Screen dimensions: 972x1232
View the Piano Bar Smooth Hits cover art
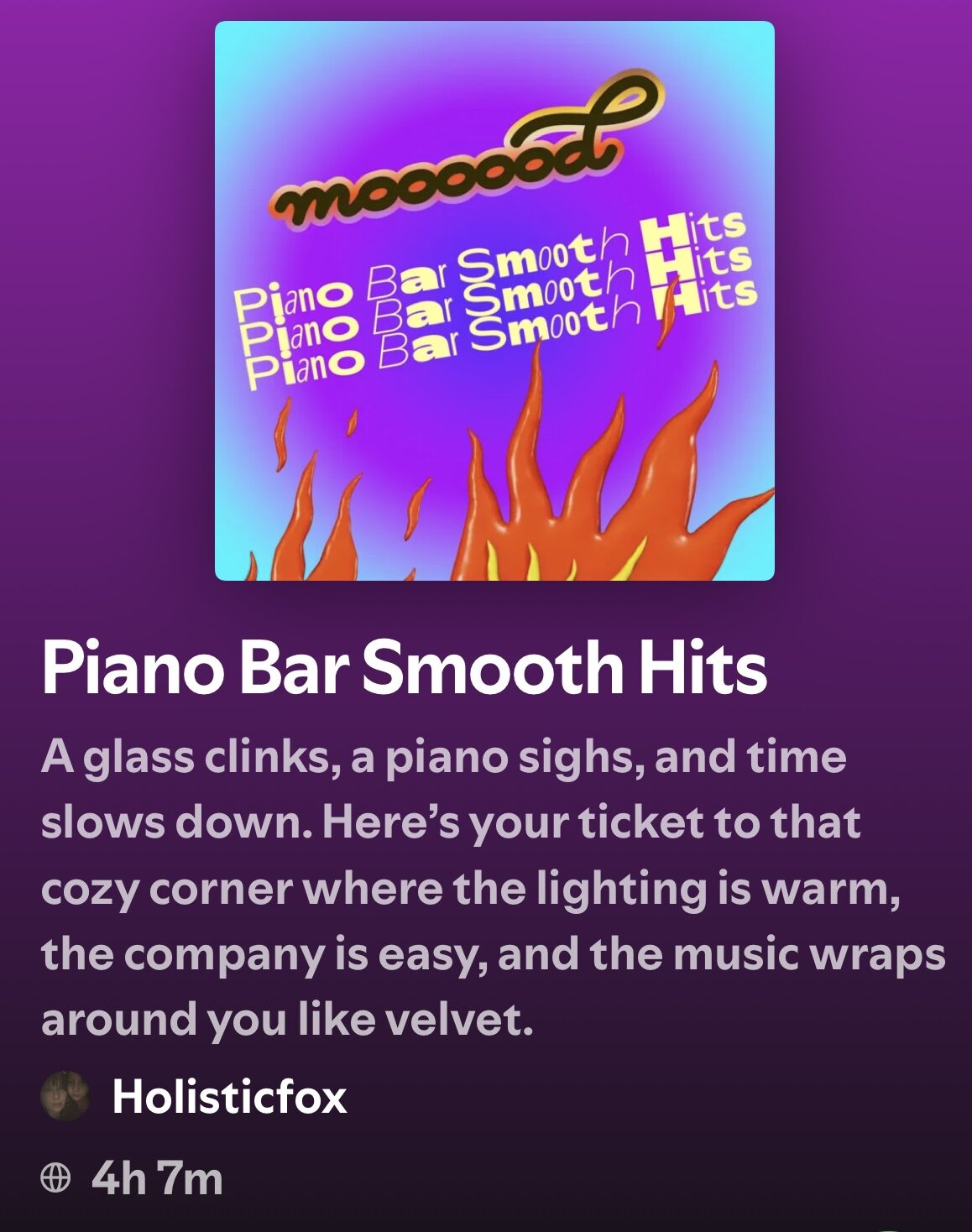pyautogui.click(x=494, y=300)
